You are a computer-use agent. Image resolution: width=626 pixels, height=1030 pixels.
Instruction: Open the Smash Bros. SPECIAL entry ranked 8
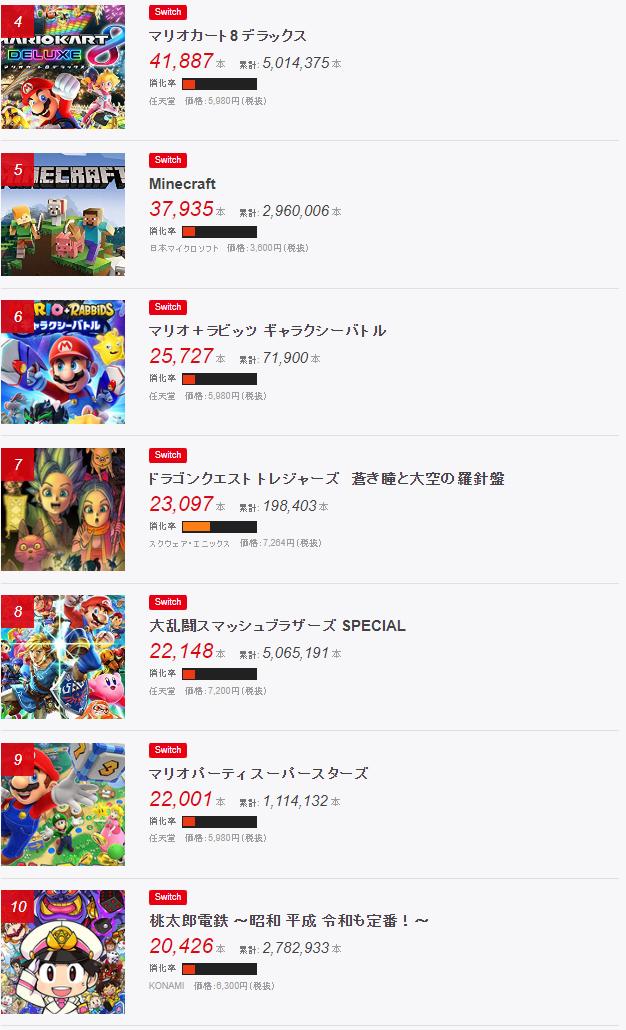click(x=277, y=626)
